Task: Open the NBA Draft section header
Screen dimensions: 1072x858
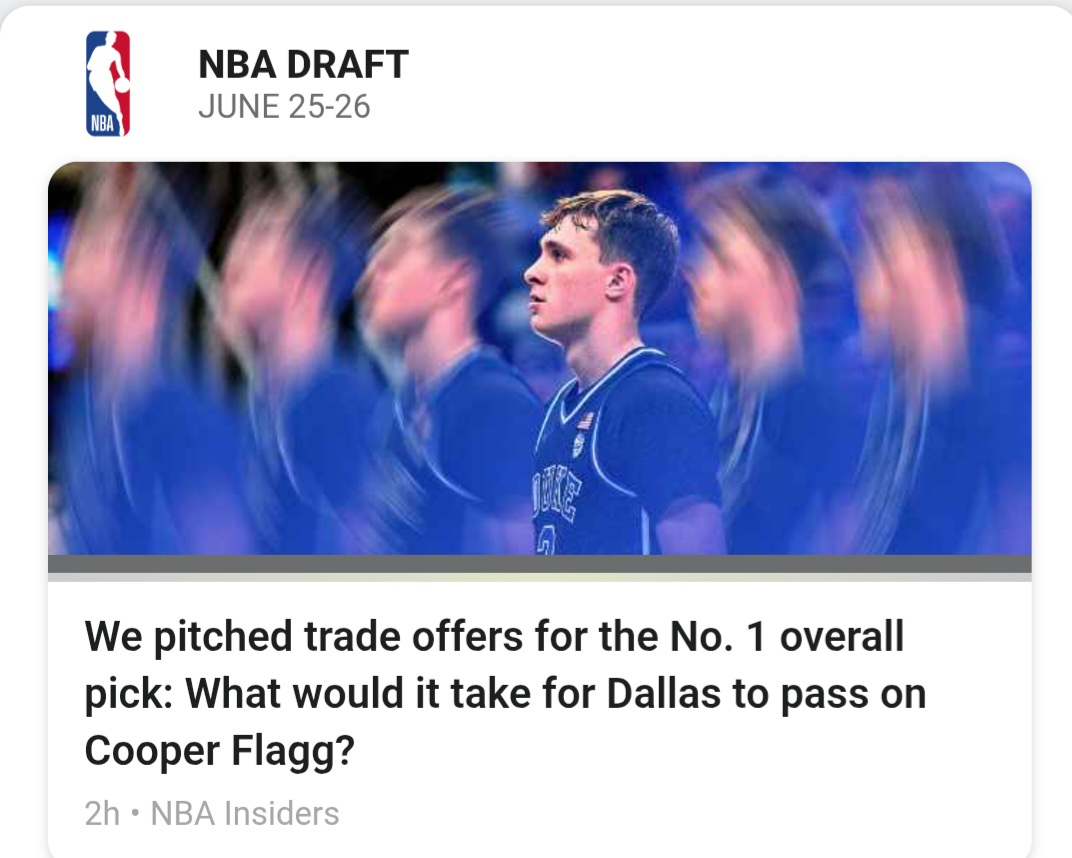Action: [x=303, y=66]
